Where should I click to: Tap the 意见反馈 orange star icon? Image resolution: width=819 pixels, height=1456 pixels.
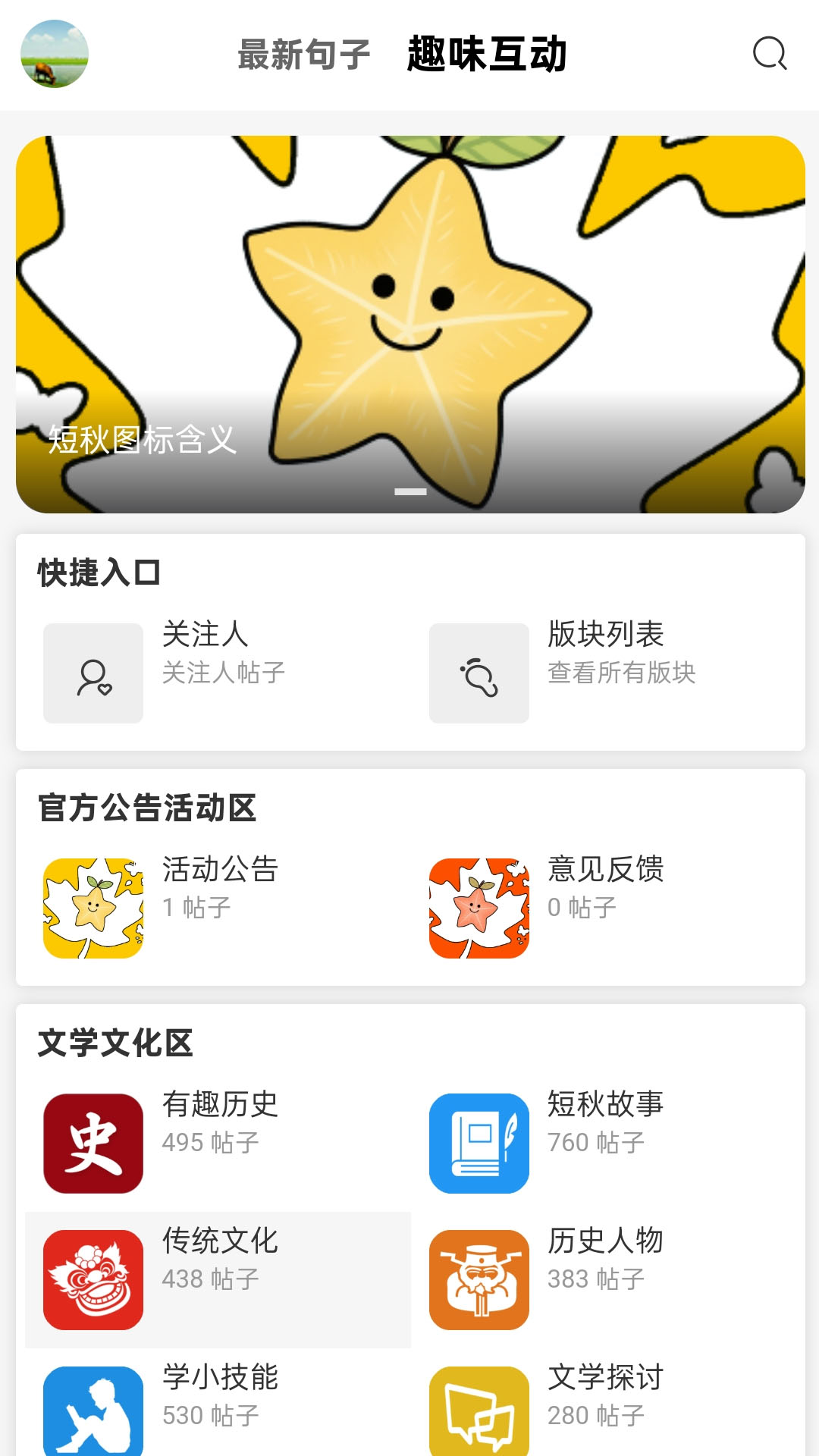click(x=479, y=902)
